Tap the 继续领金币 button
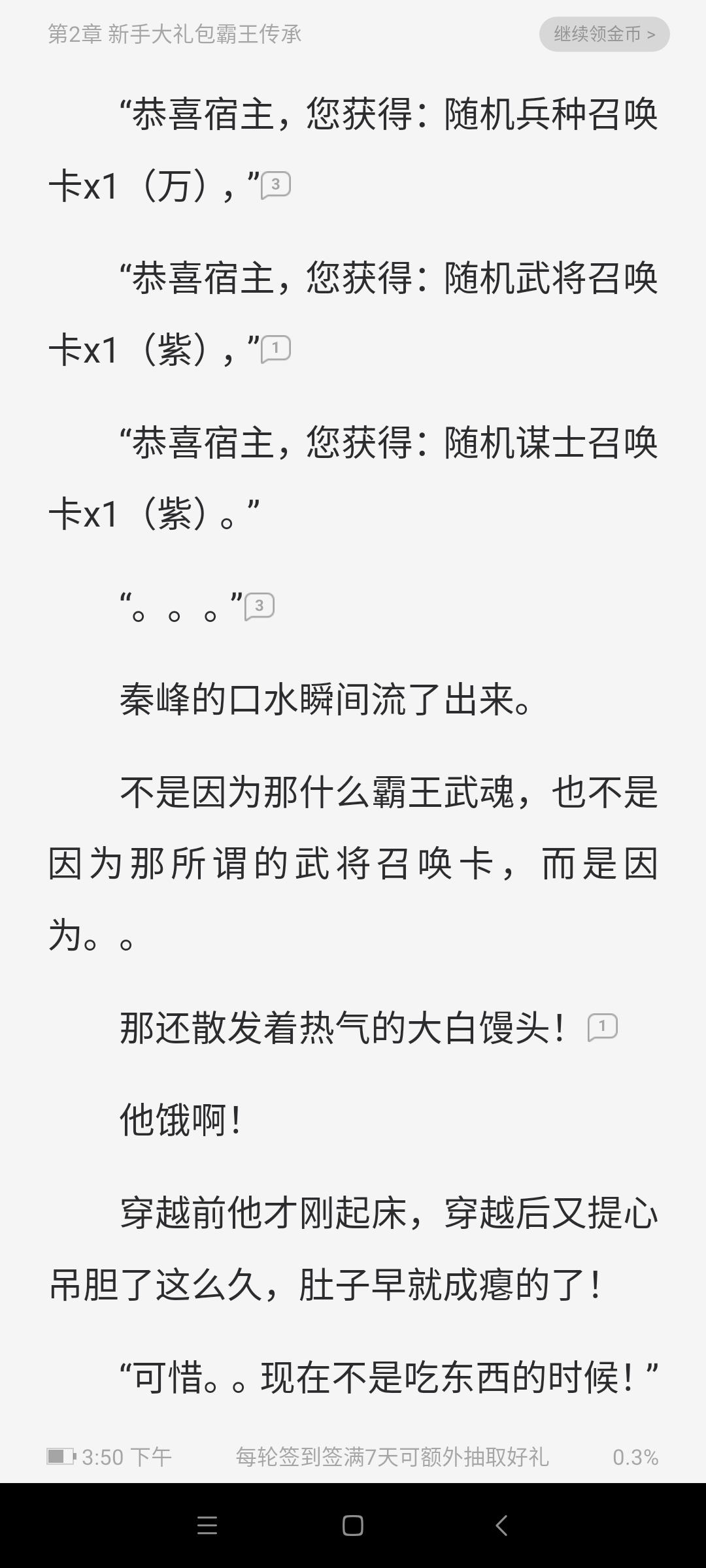 (604, 34)
